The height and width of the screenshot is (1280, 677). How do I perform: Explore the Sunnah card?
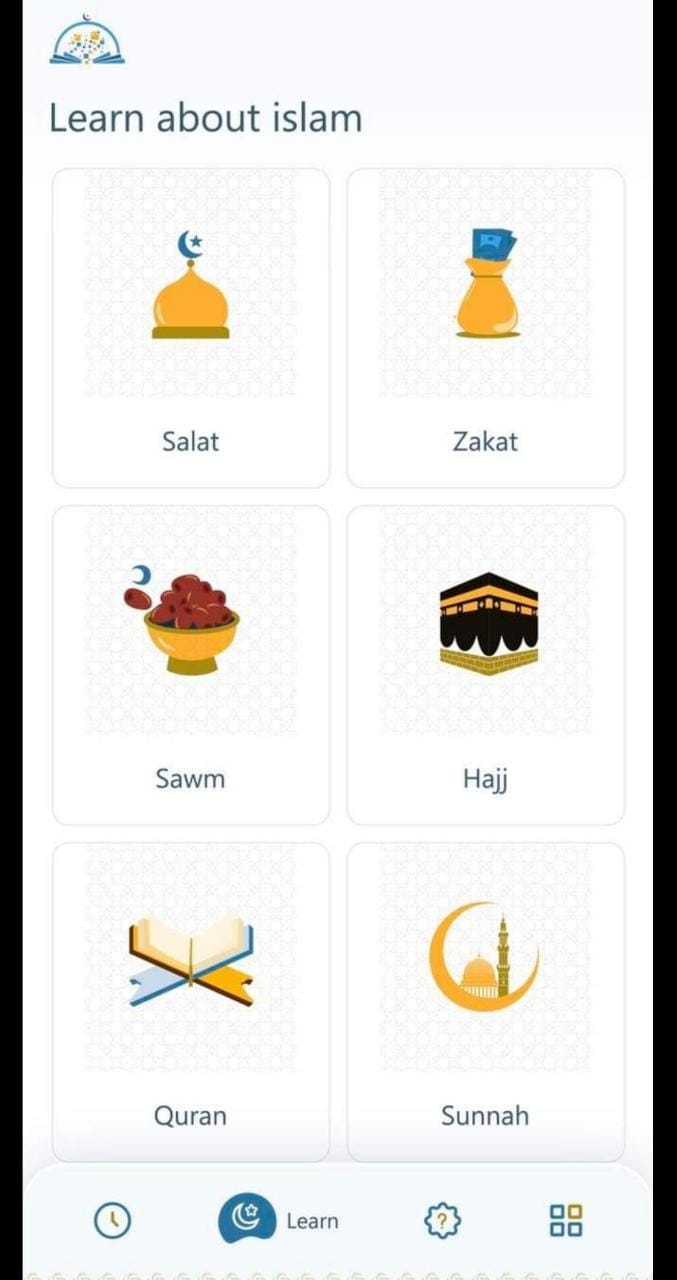pos(485,1000)
